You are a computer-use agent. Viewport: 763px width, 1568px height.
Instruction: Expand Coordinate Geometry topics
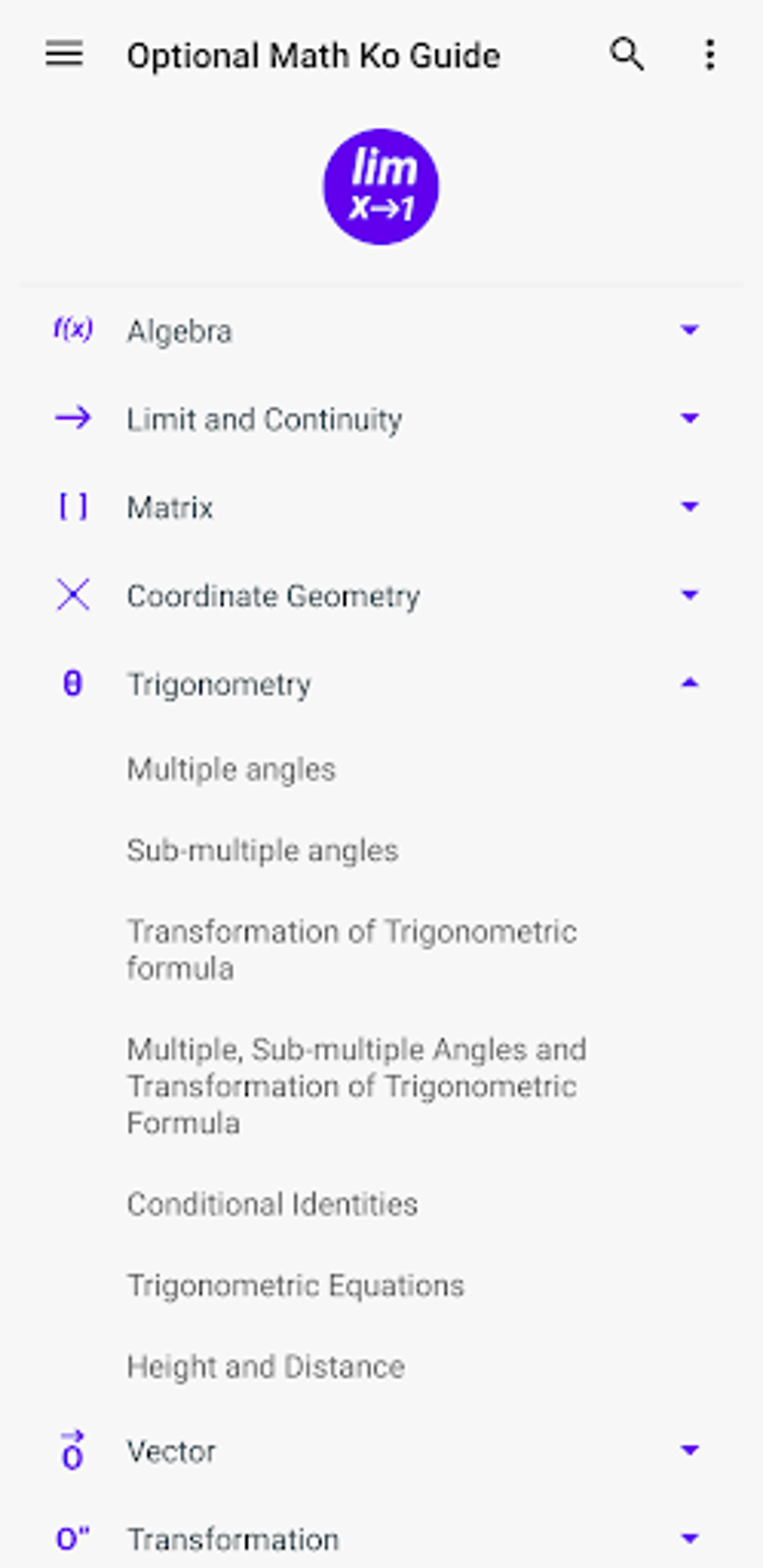click(689, 595)
